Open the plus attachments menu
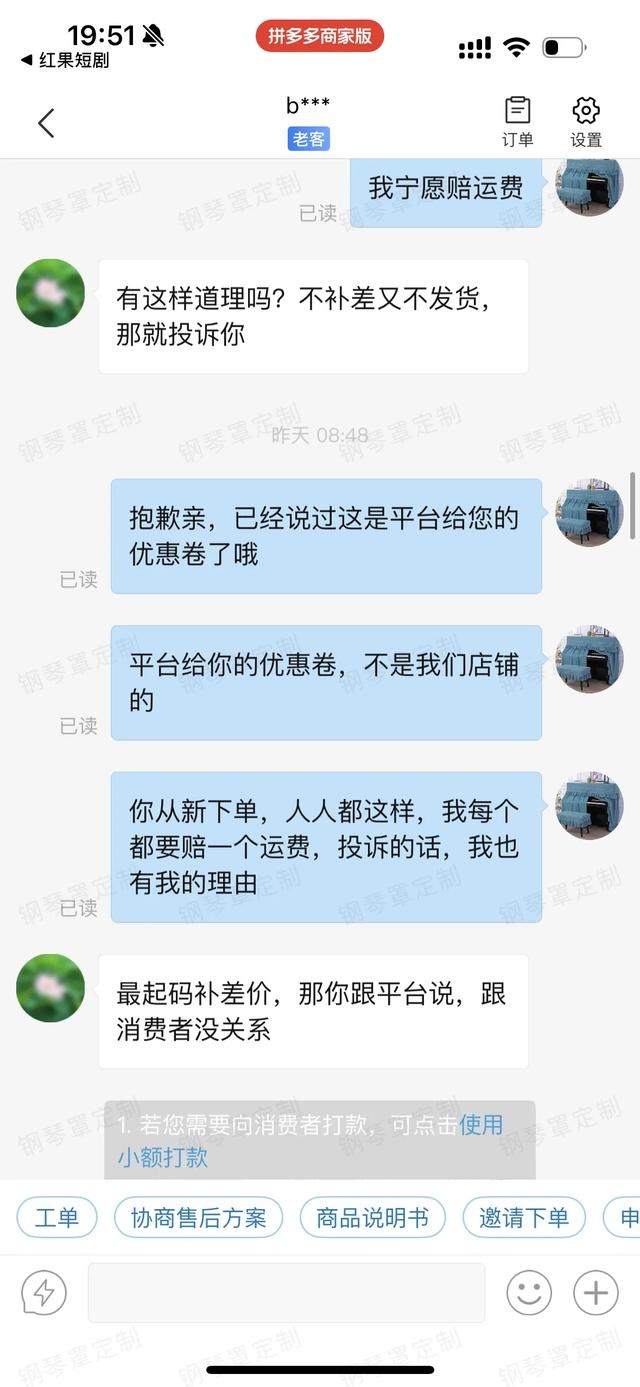This screenshot has width=640, height=1387. pos(596,1293)
